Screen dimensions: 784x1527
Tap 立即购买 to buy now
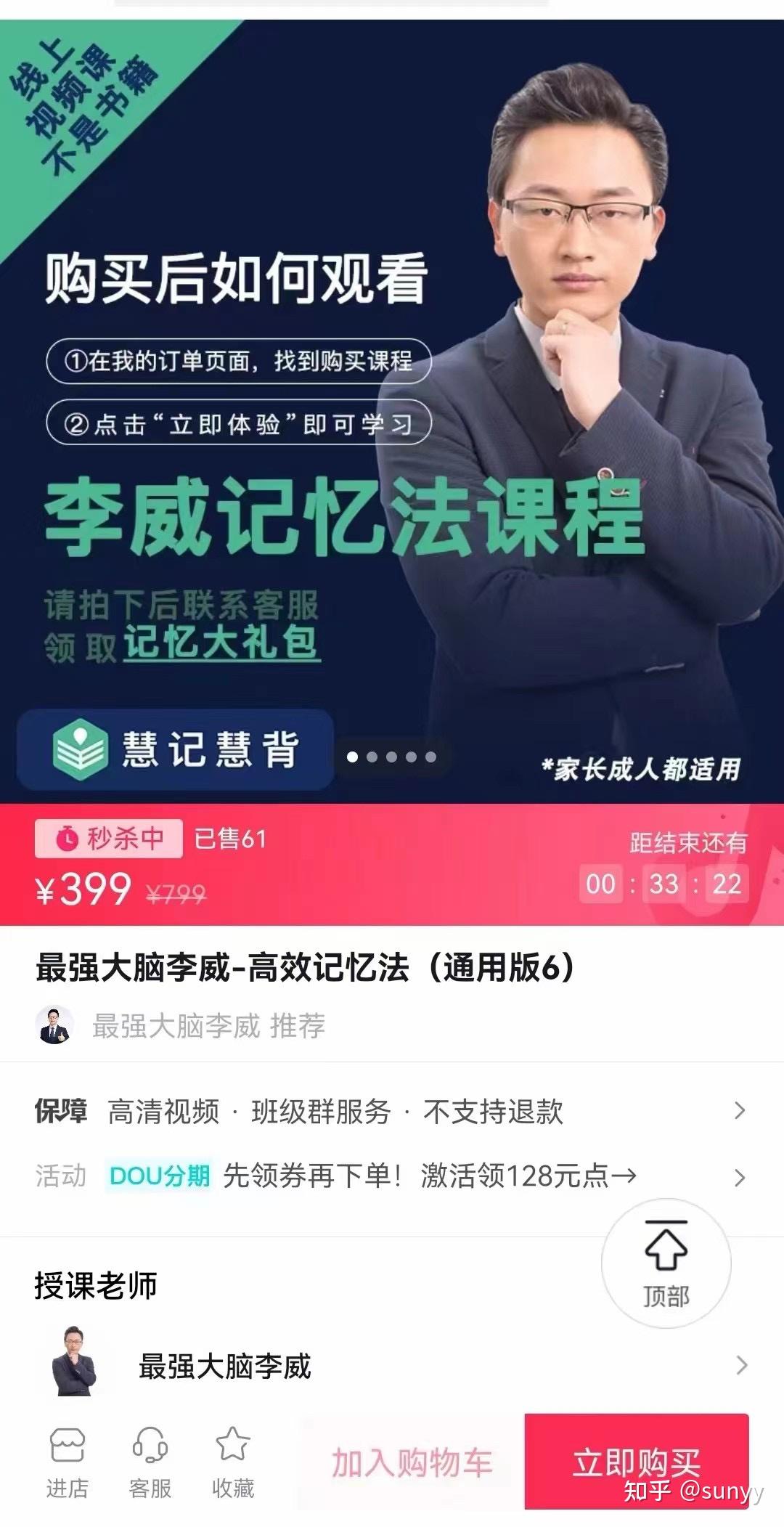(x=636, y=1461)
